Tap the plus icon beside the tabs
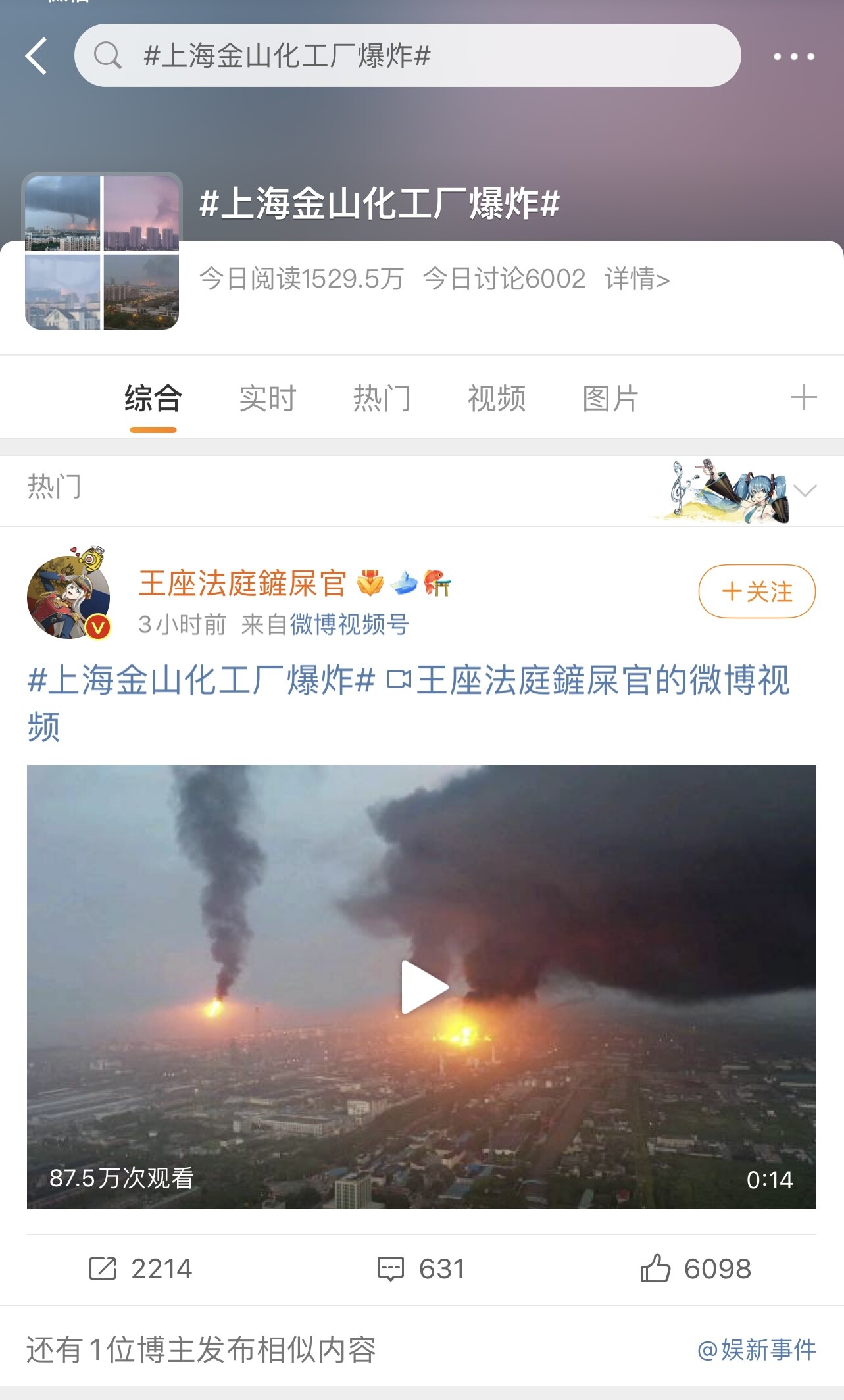 (803, 398)
